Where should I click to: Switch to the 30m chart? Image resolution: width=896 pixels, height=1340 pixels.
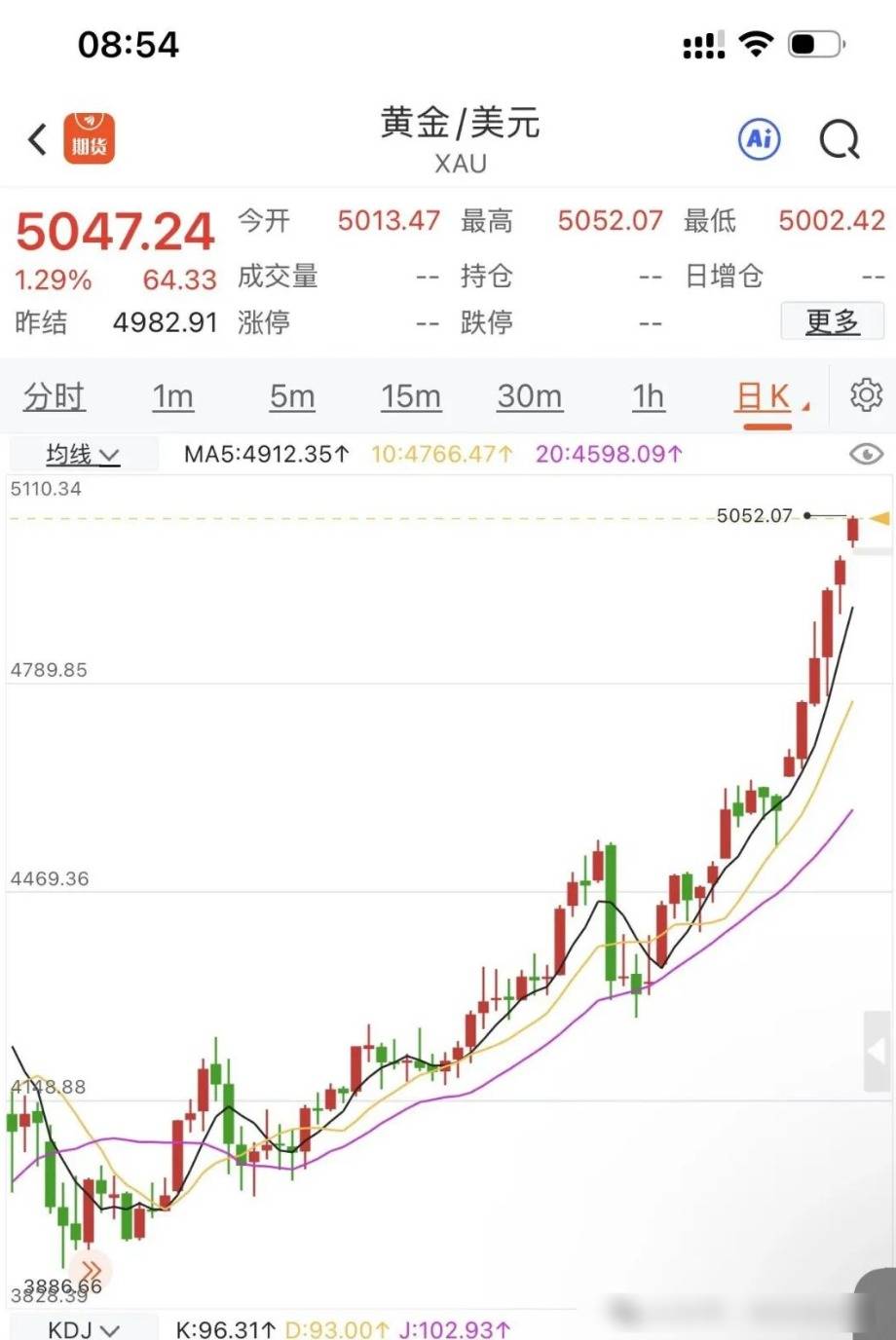[530, 397]
